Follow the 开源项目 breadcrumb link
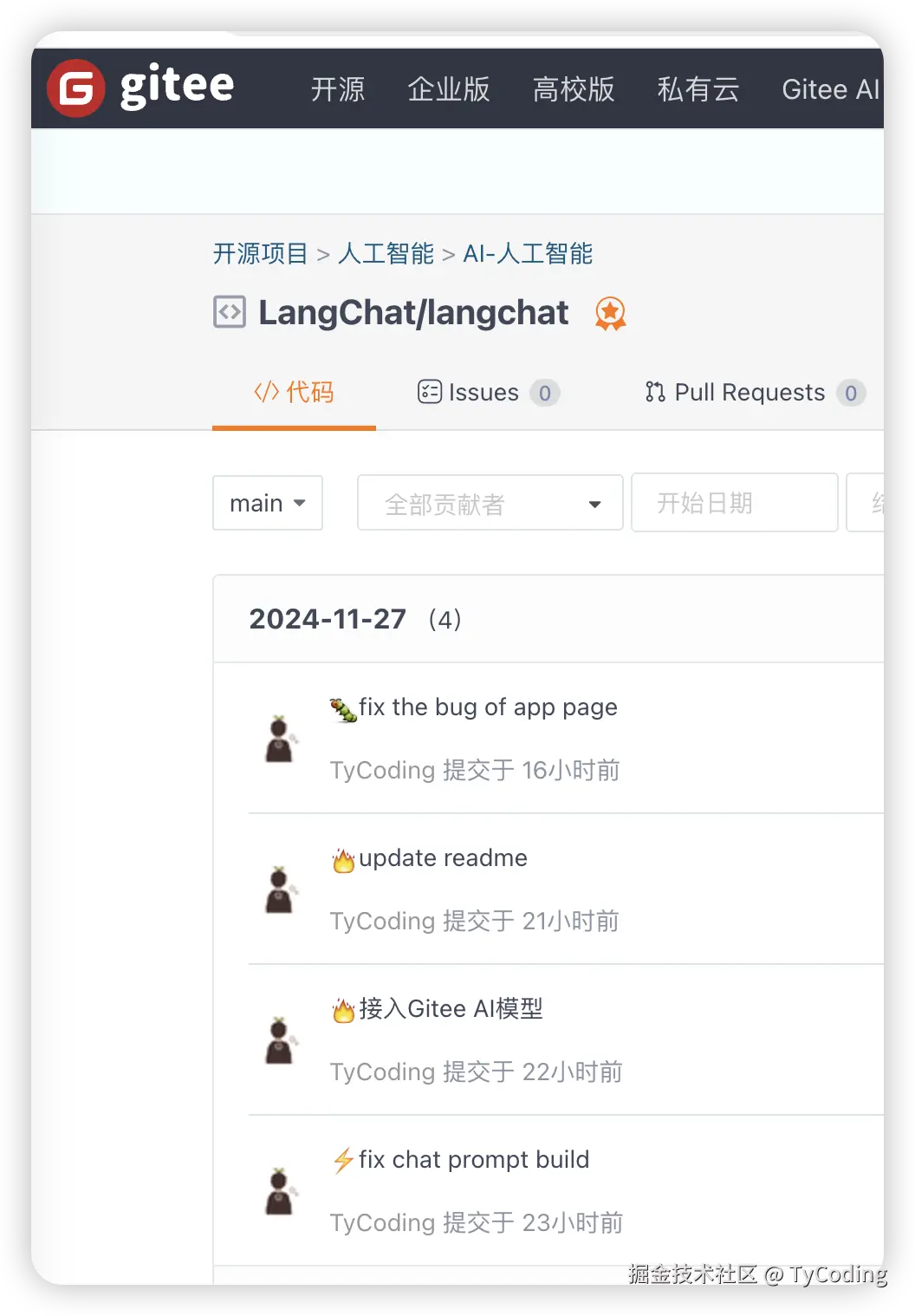Image resolution: width=915 pixels, height=1316 pixels. pos(260,253)
